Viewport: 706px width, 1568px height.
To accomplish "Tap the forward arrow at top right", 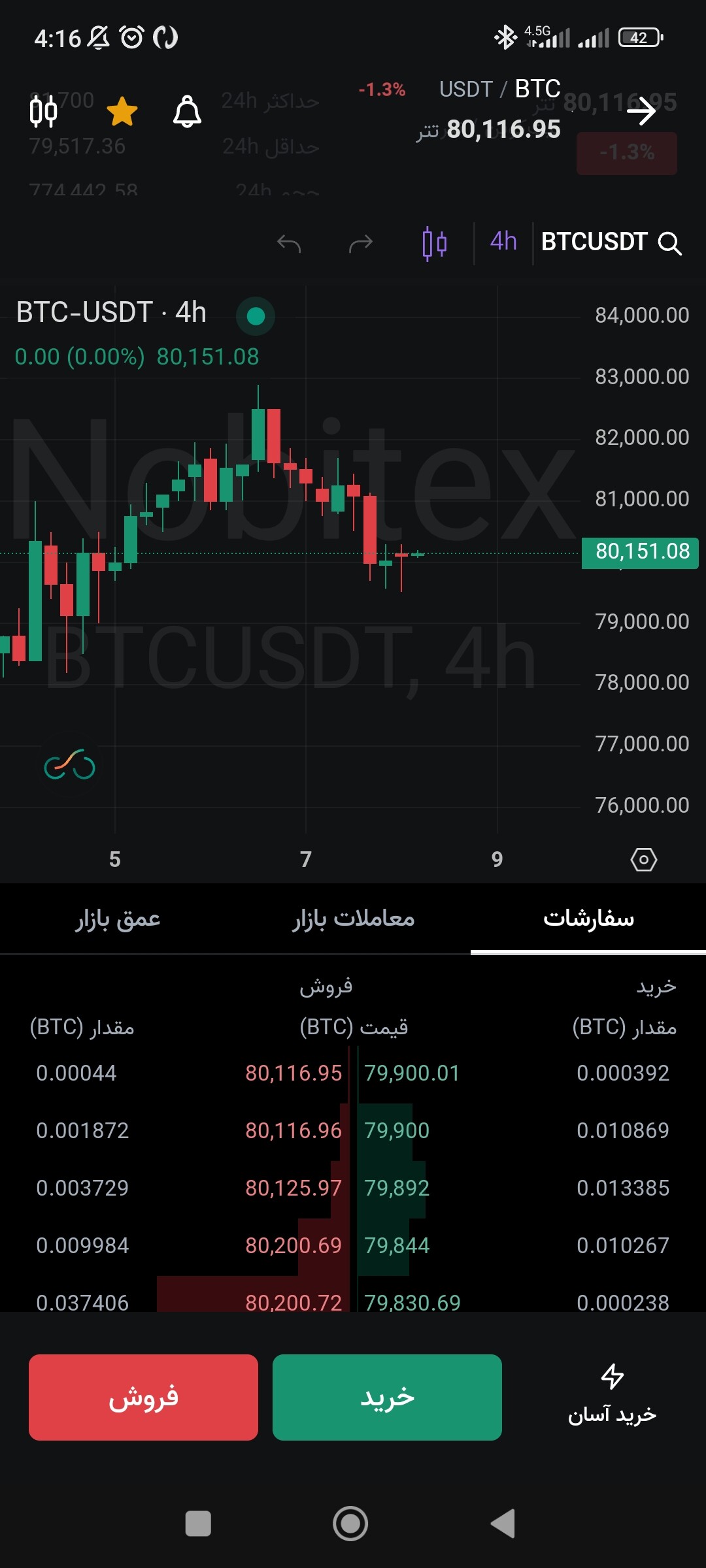I will click(x=641, y=110).
